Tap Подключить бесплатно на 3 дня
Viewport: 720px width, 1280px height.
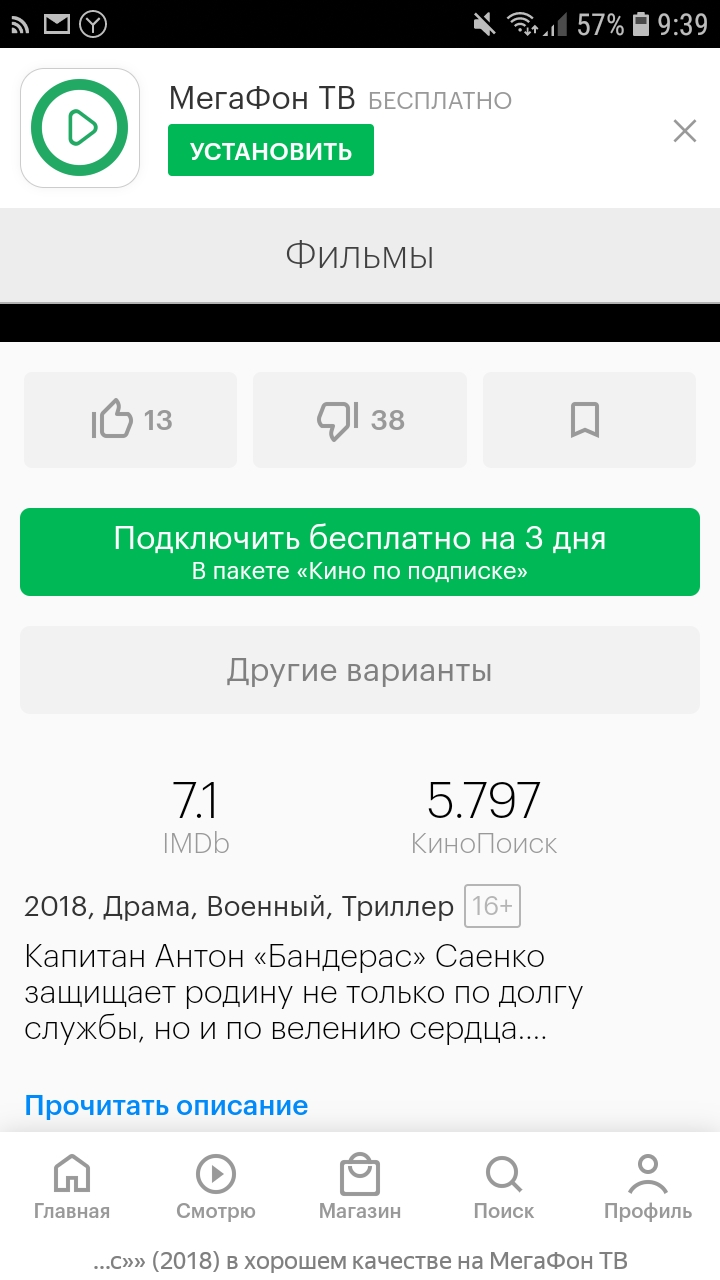[x=360, y=552]
